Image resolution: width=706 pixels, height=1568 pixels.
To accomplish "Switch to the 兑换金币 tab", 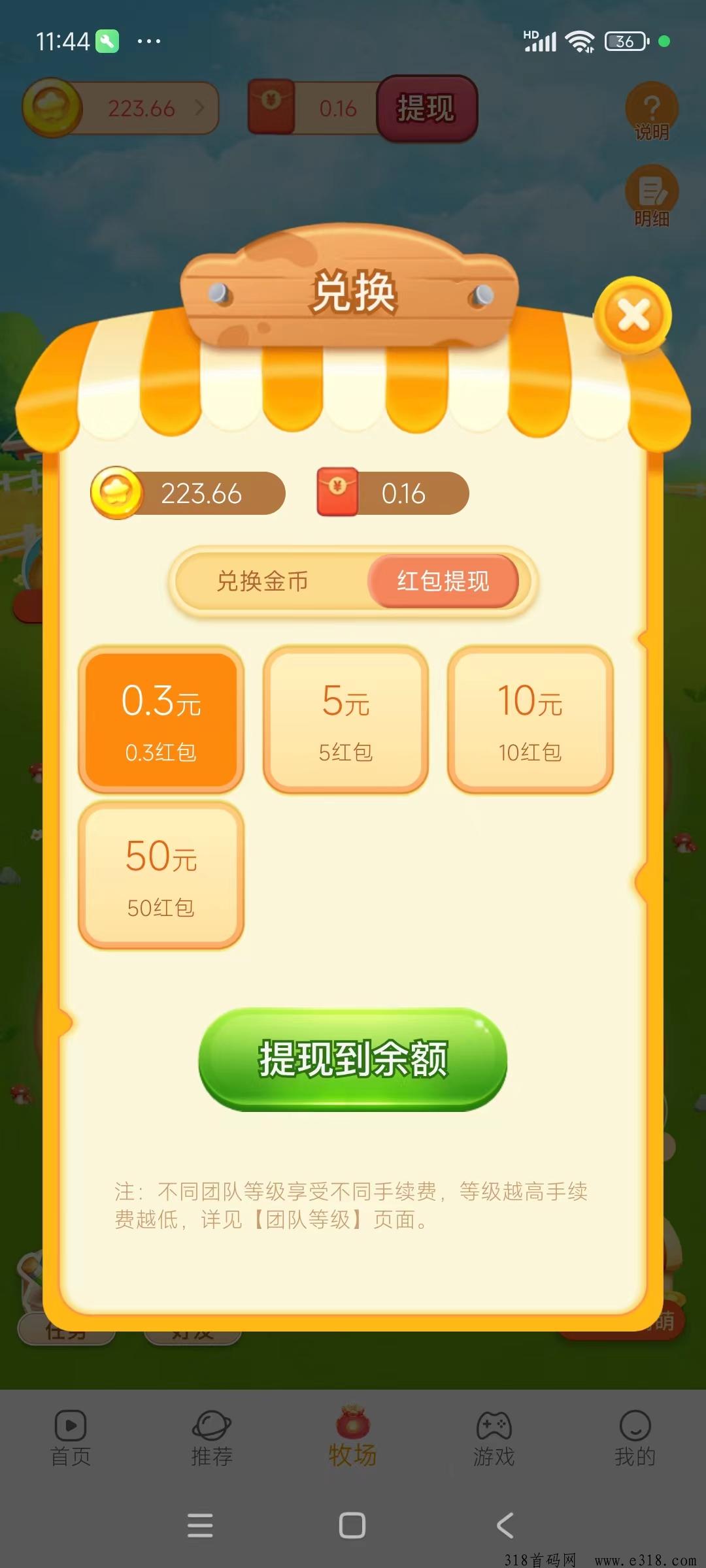I will tap(263, 581).
